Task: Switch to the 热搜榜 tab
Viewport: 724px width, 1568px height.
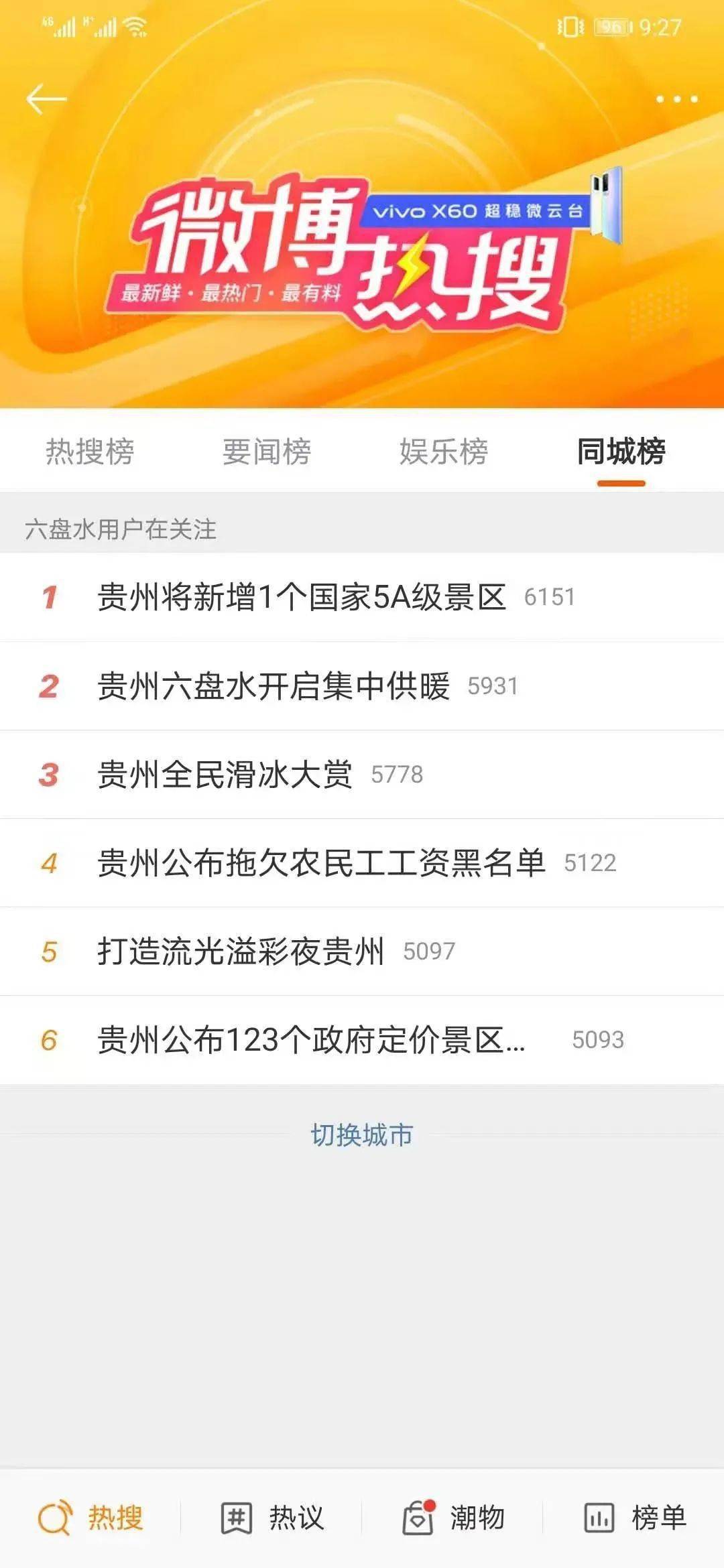Action: click(90, 451)
